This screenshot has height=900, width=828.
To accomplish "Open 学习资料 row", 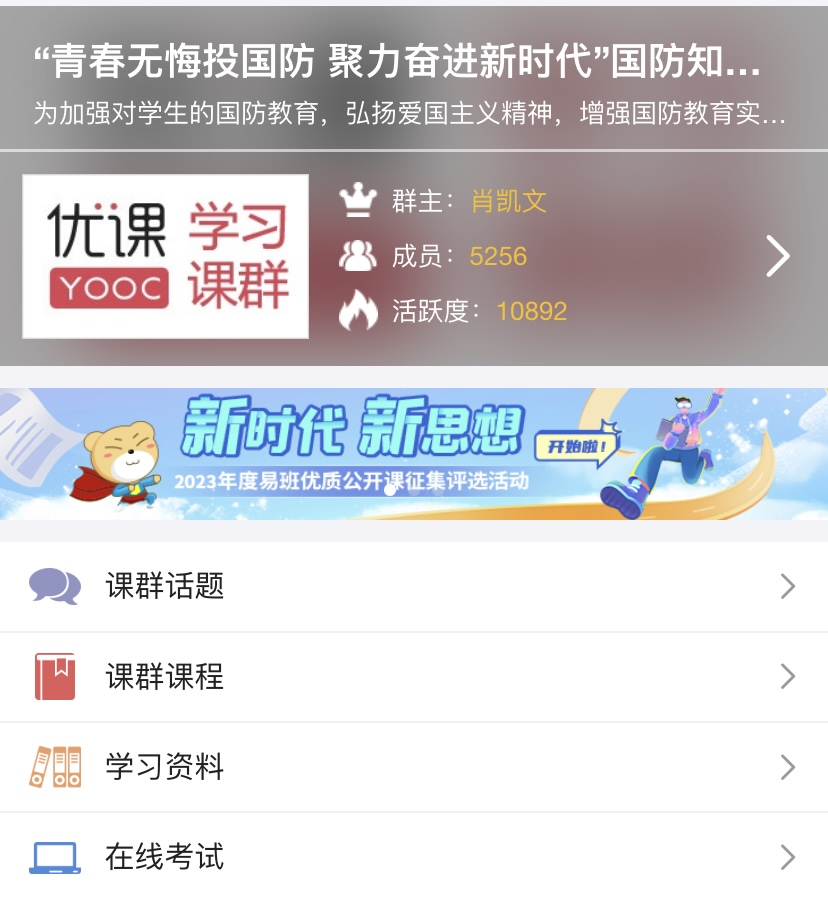I will [x=414, y=767].
